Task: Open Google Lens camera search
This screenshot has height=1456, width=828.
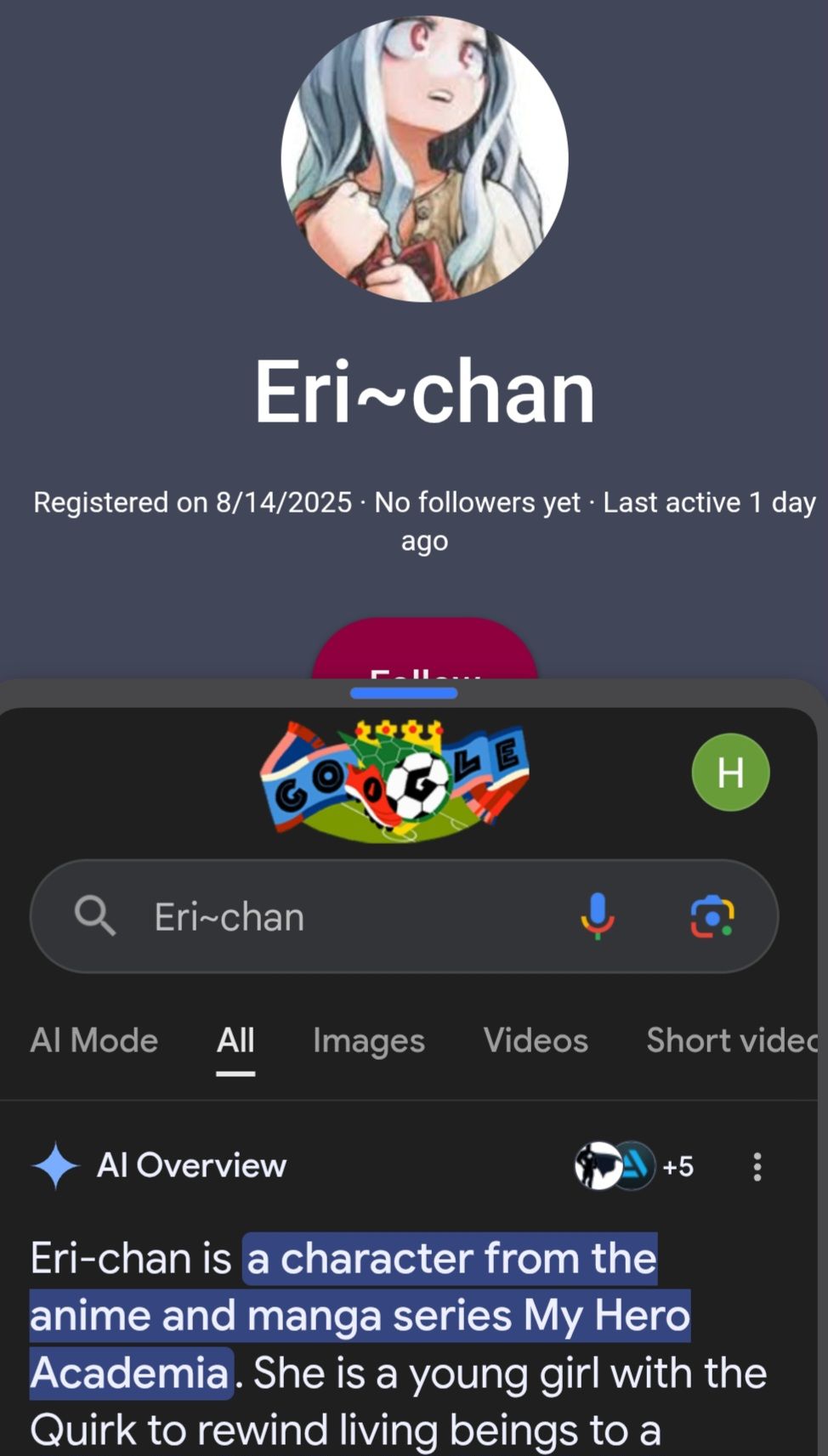Action: tap(712, 916)
